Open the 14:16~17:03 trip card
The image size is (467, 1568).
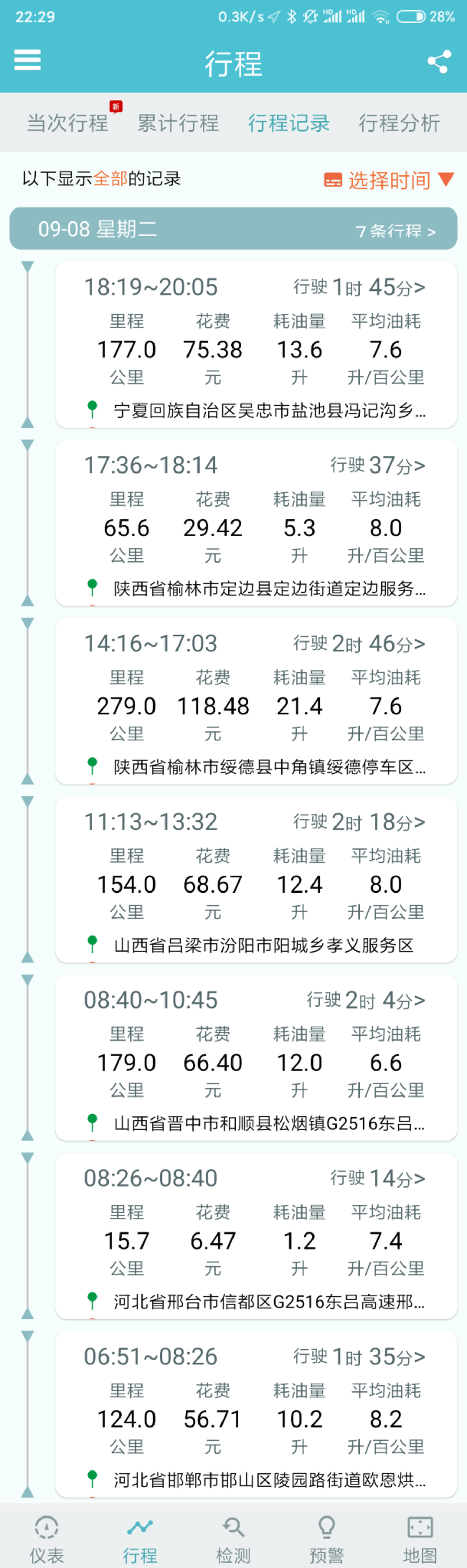click(256, 701)
